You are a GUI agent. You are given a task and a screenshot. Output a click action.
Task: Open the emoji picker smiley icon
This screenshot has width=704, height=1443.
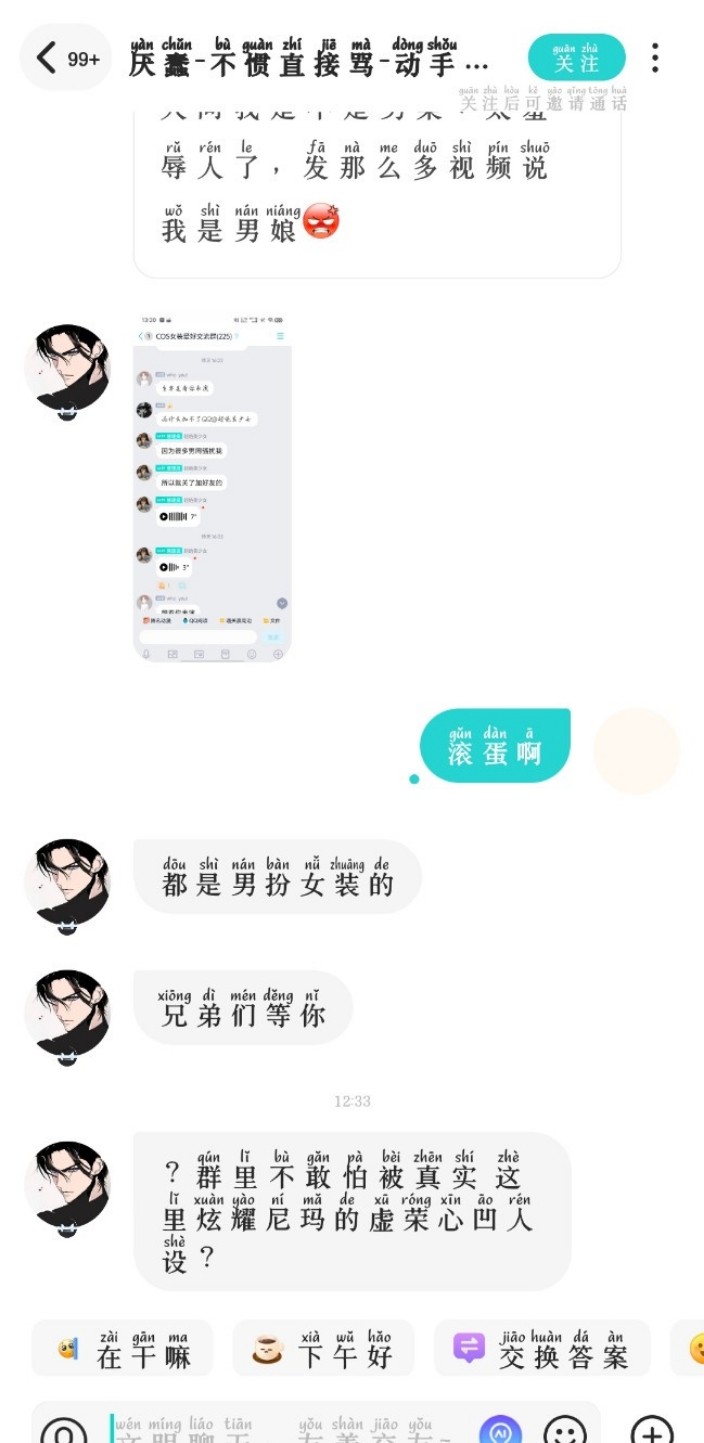[x=565, y=1432]
